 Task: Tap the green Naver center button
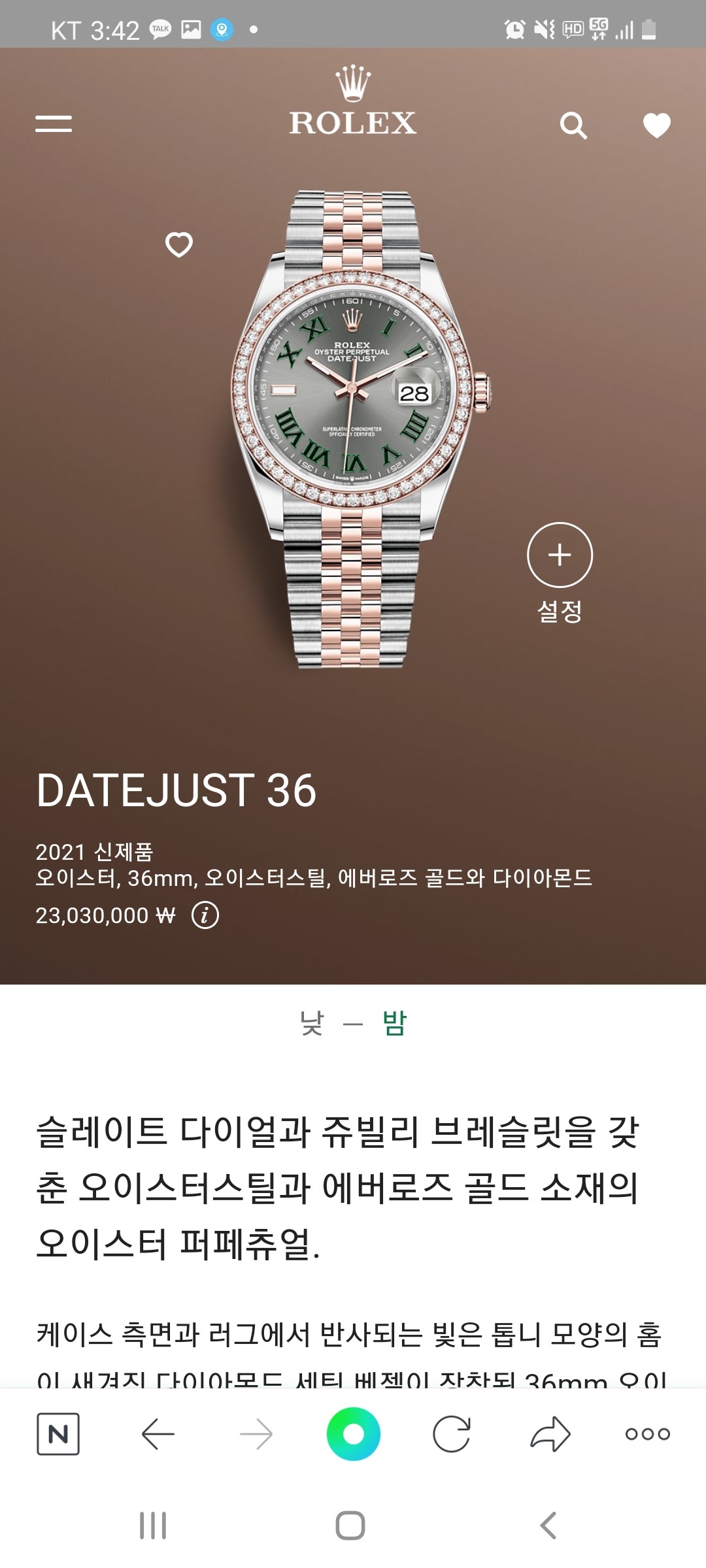tap(353, 1434)
